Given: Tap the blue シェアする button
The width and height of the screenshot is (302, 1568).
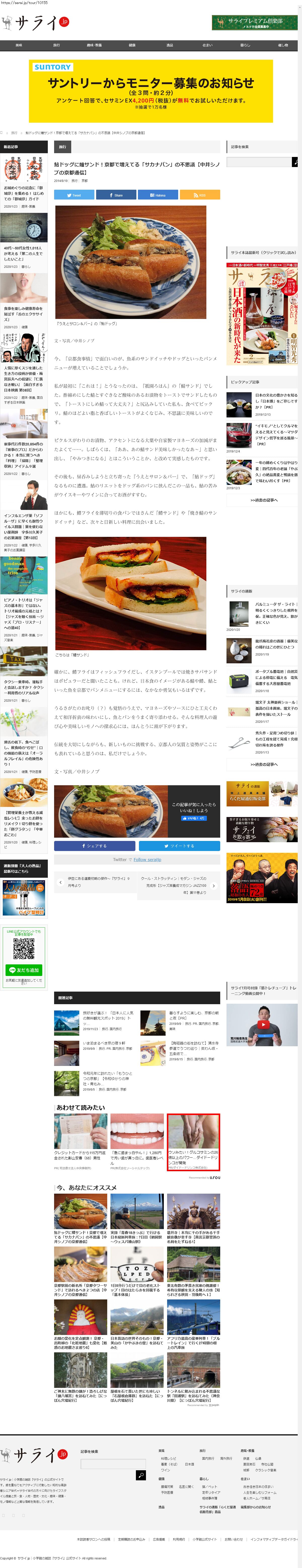Looking at the screenshot, I should click(x=94, y=845).
